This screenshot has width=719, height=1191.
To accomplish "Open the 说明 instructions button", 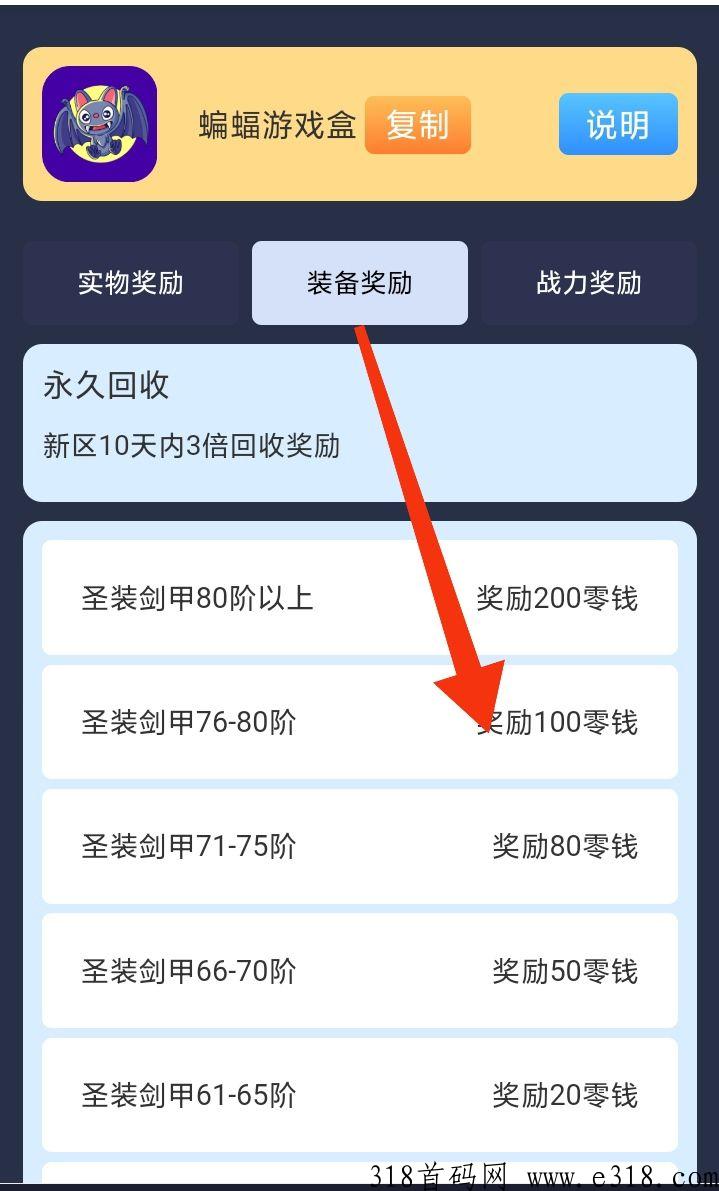I will (x=618, y=125).
